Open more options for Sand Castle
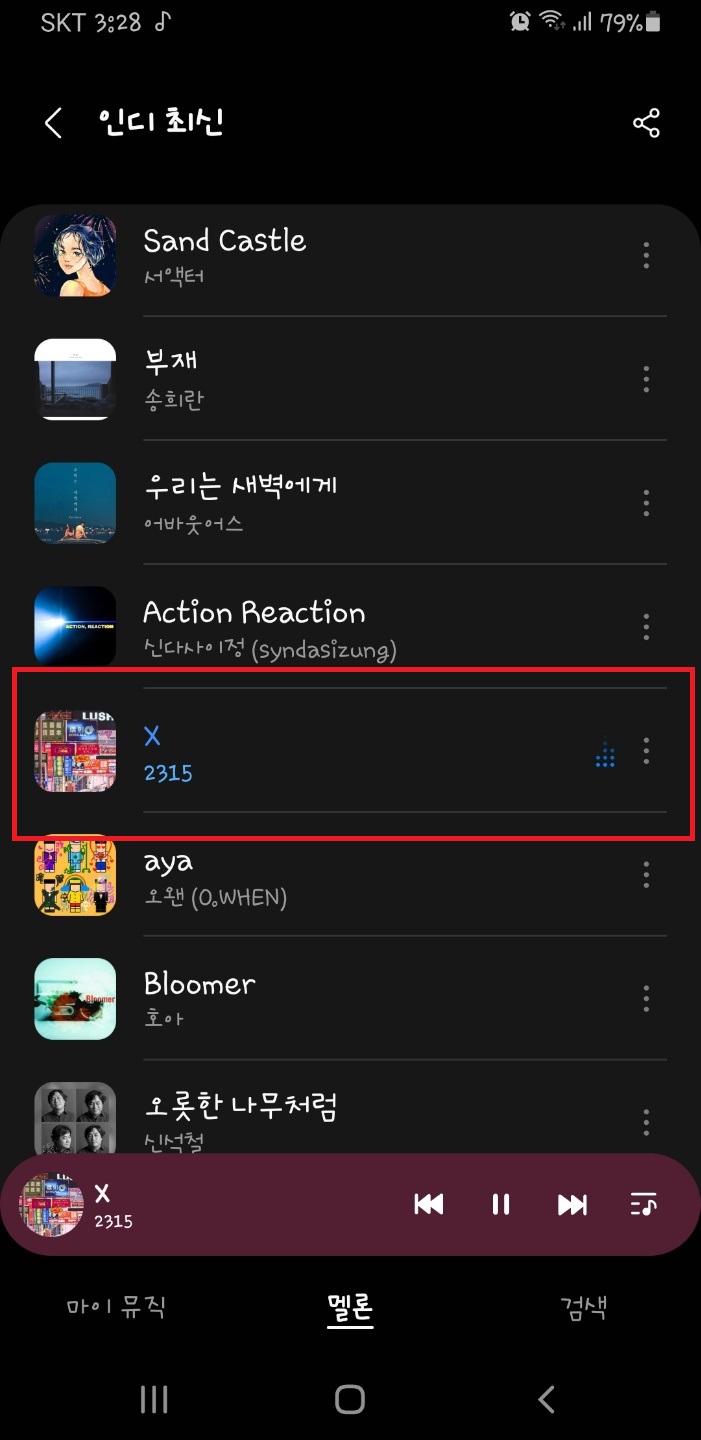Image resolution: width=701 pixels, height=1440 pixels. (646, 256)
